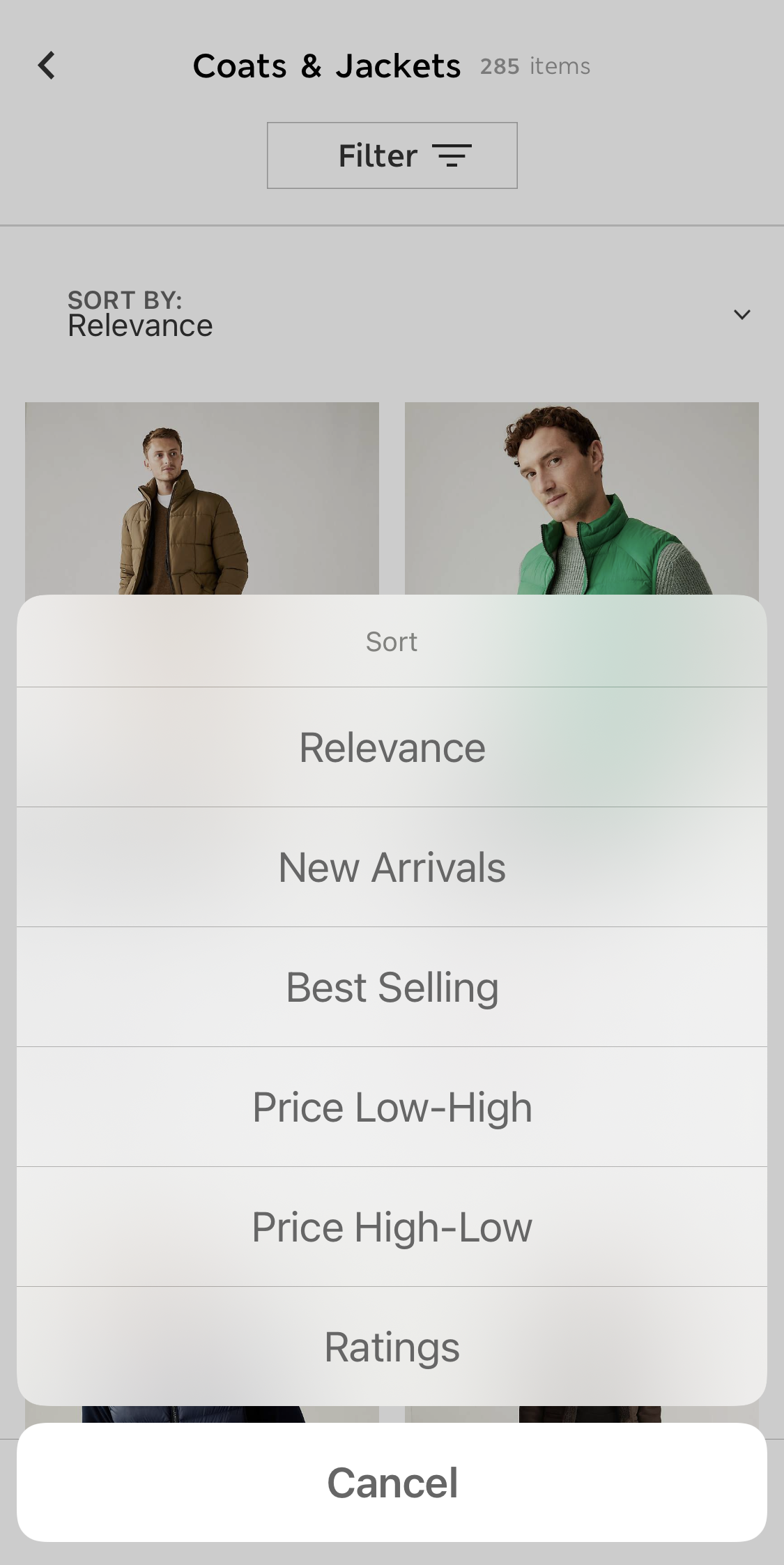Click the Filter button
This screenshot has height=1565, width=784.
392,155
